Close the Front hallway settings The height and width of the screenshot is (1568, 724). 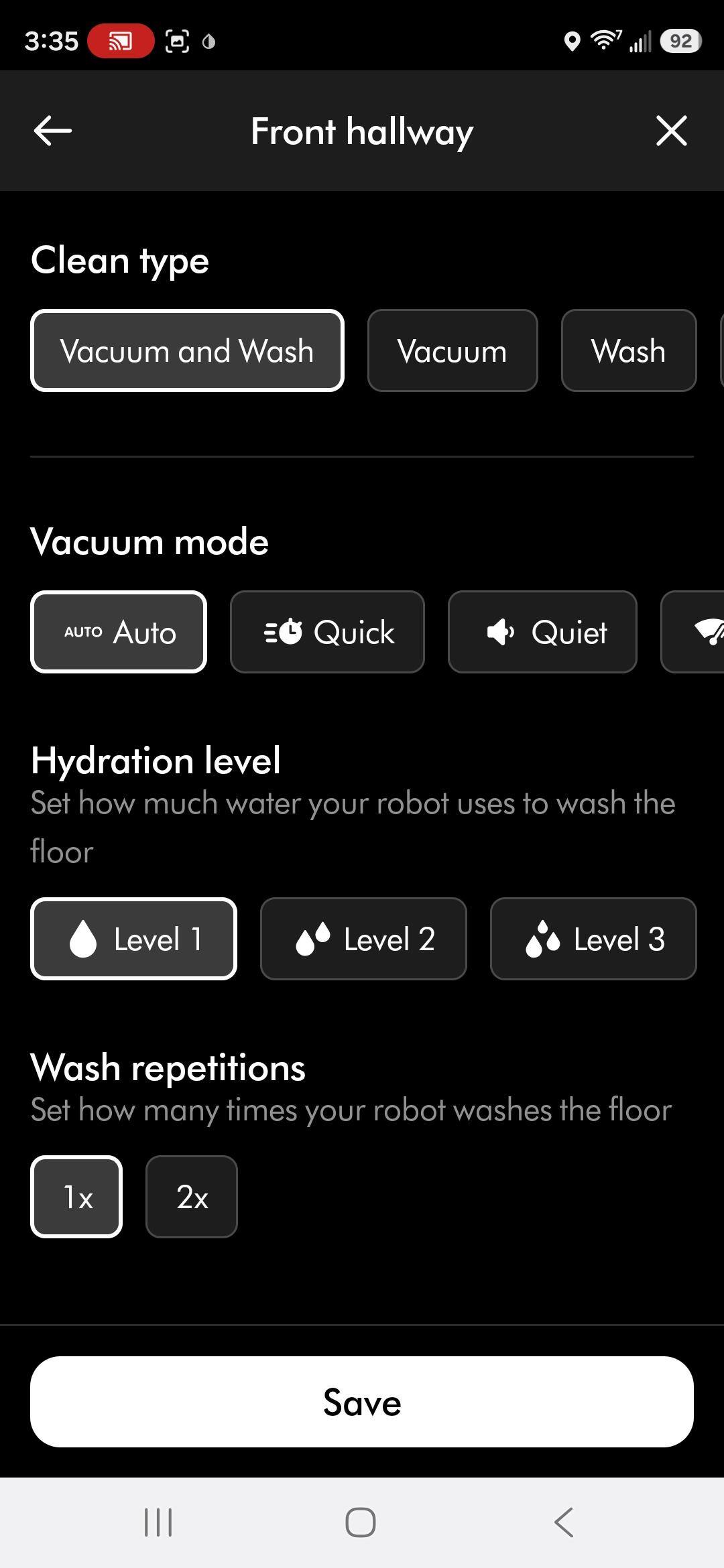(671, 131)
